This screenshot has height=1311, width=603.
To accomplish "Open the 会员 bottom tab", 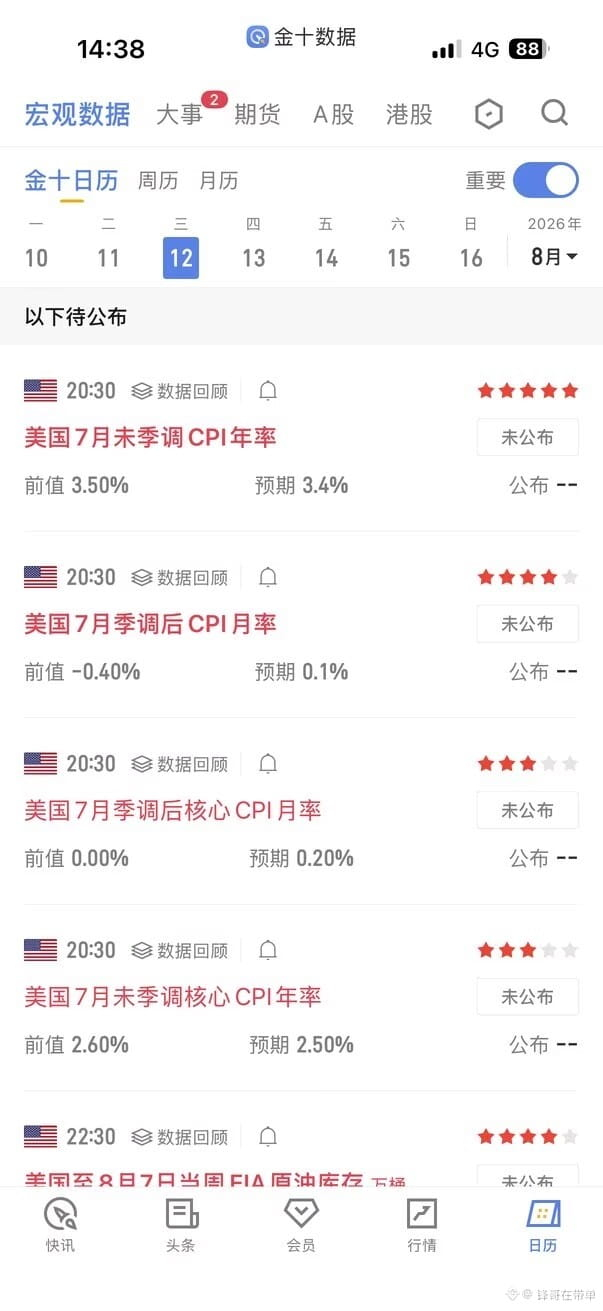I will tap(301, 1226).
